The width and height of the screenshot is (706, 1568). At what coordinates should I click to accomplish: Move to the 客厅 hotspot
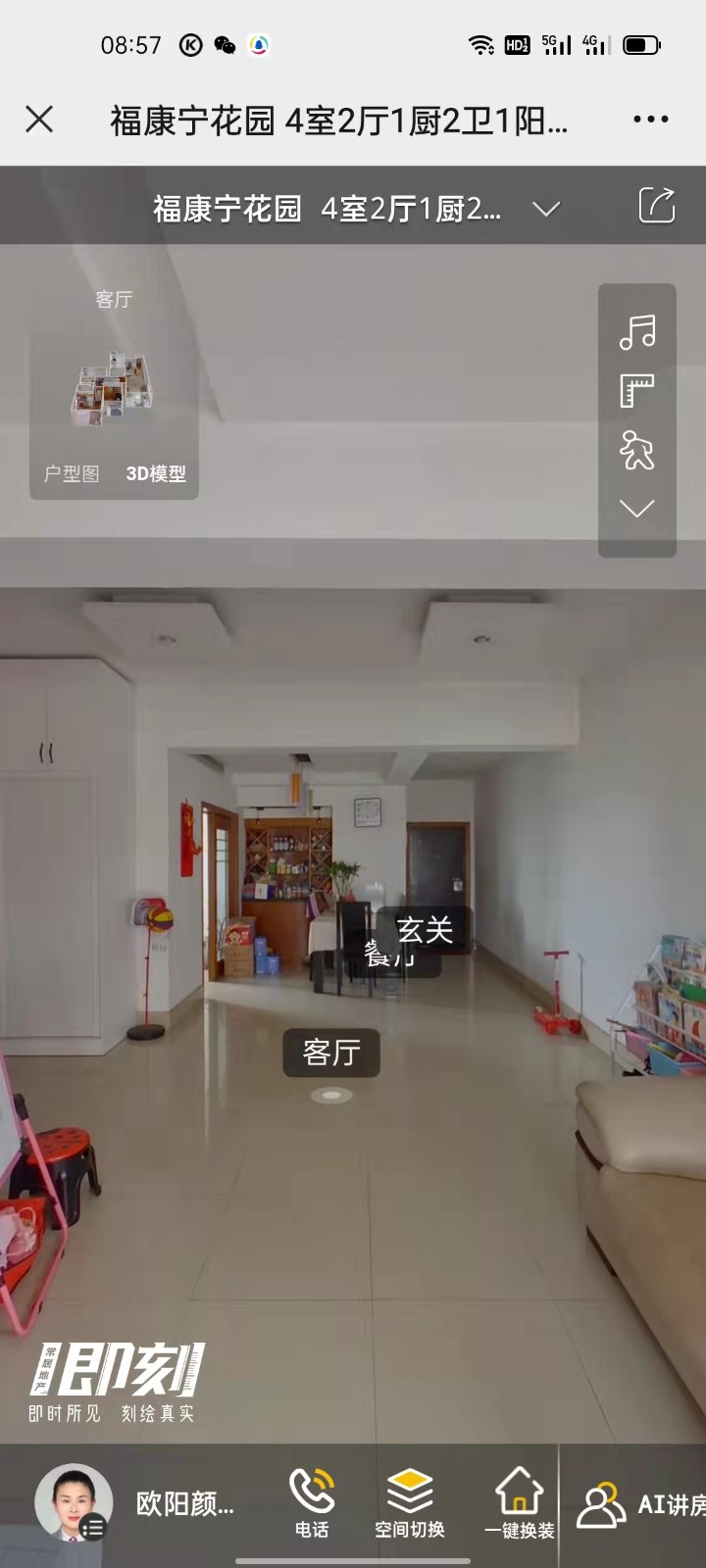[x=331, y=1053]
